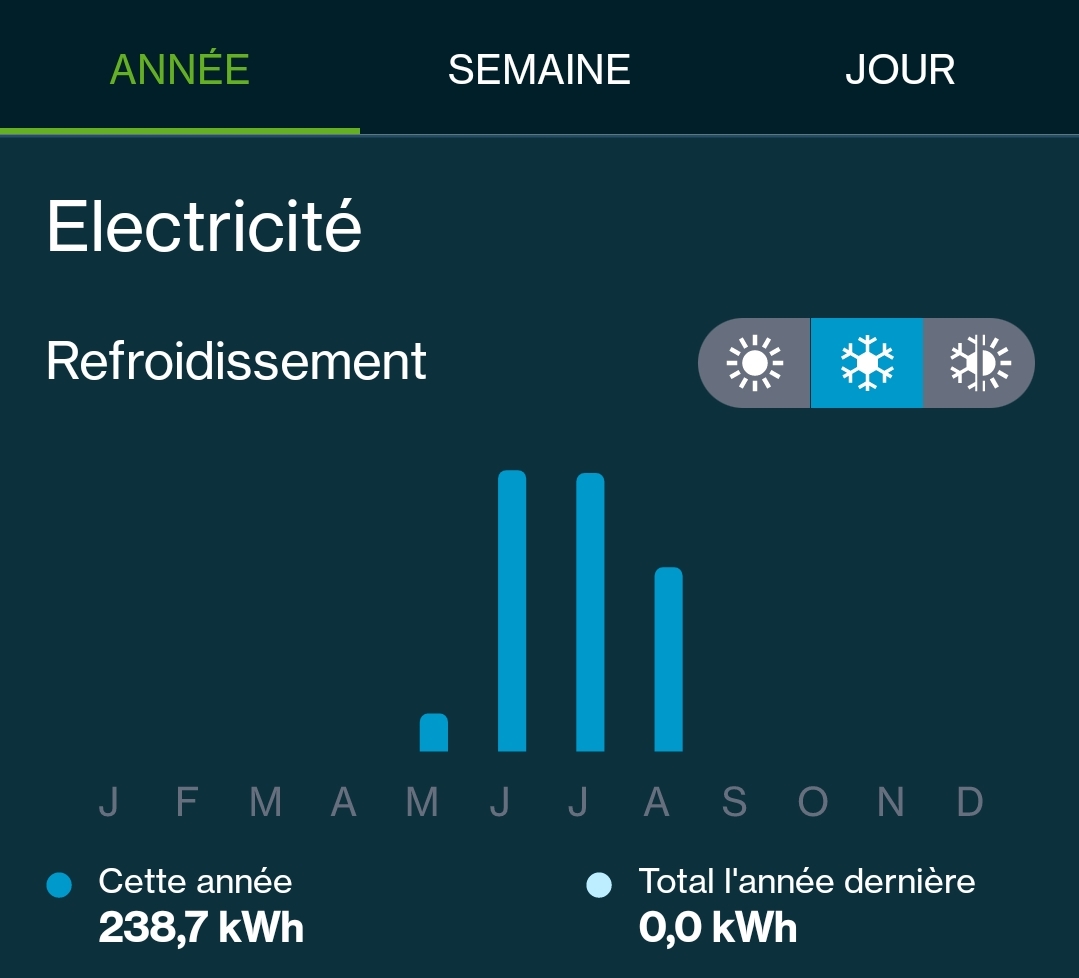
Task: Select the ANNÉE tab
Action: (180, 69)
